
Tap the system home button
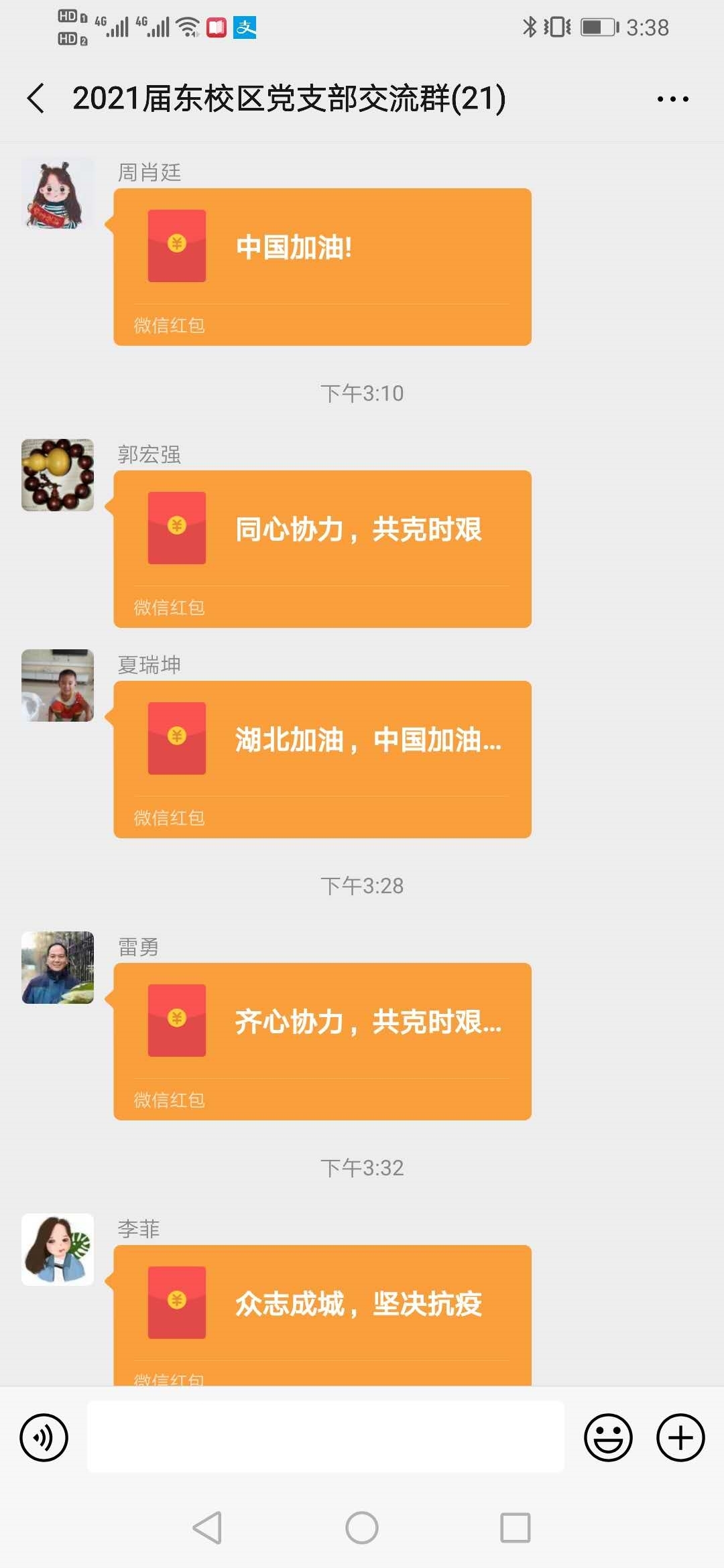pyautogui.click(x=362, y=1528)
